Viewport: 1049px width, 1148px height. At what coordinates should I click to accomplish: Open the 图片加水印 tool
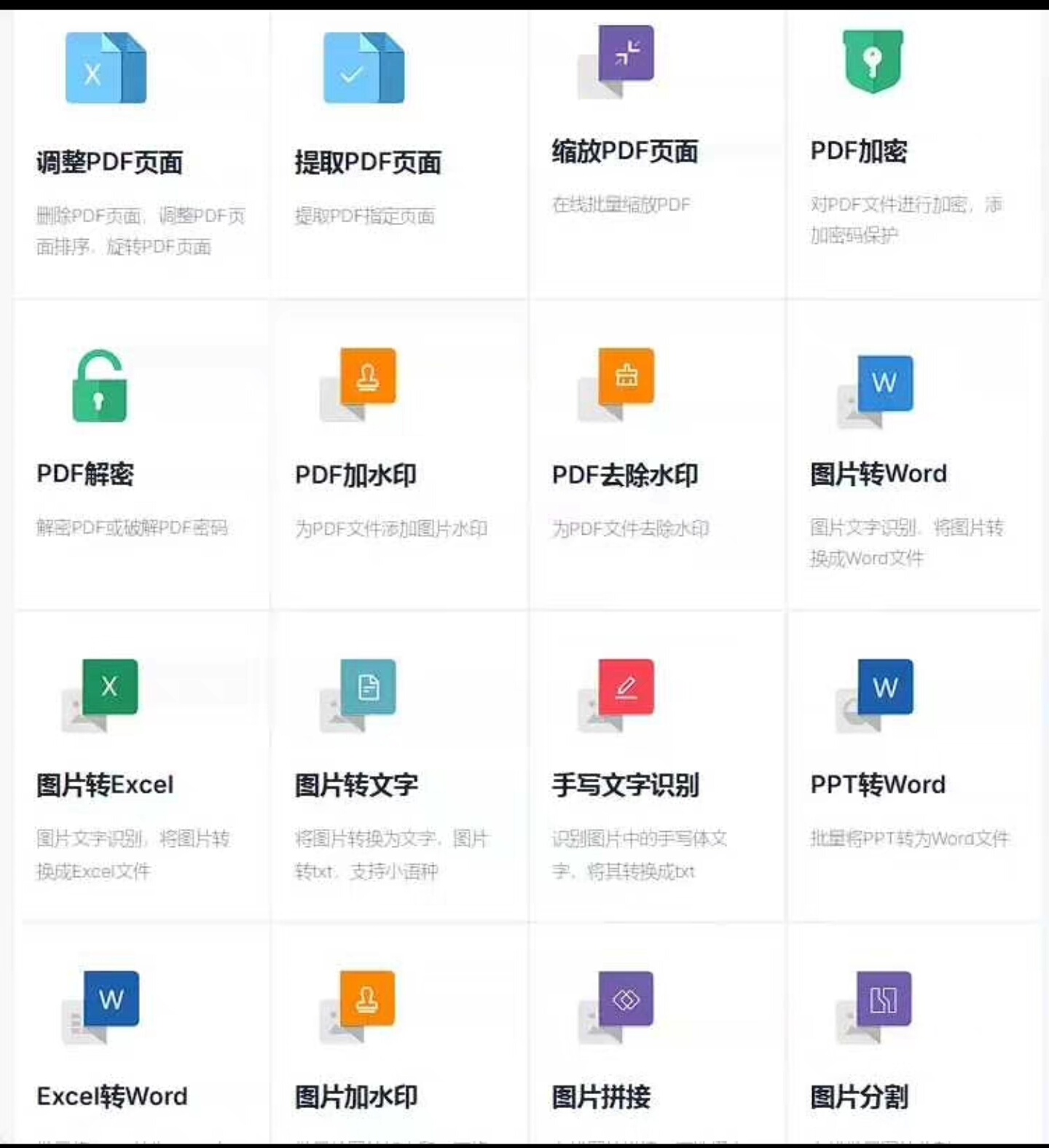click(356, 1096)
